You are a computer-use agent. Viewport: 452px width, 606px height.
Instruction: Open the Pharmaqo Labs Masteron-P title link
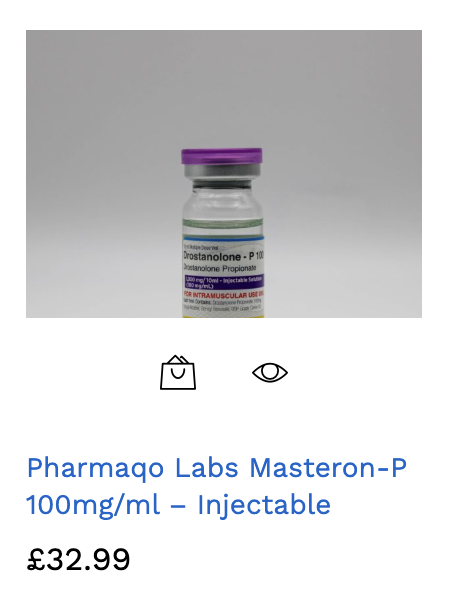(x=216, y=486)
